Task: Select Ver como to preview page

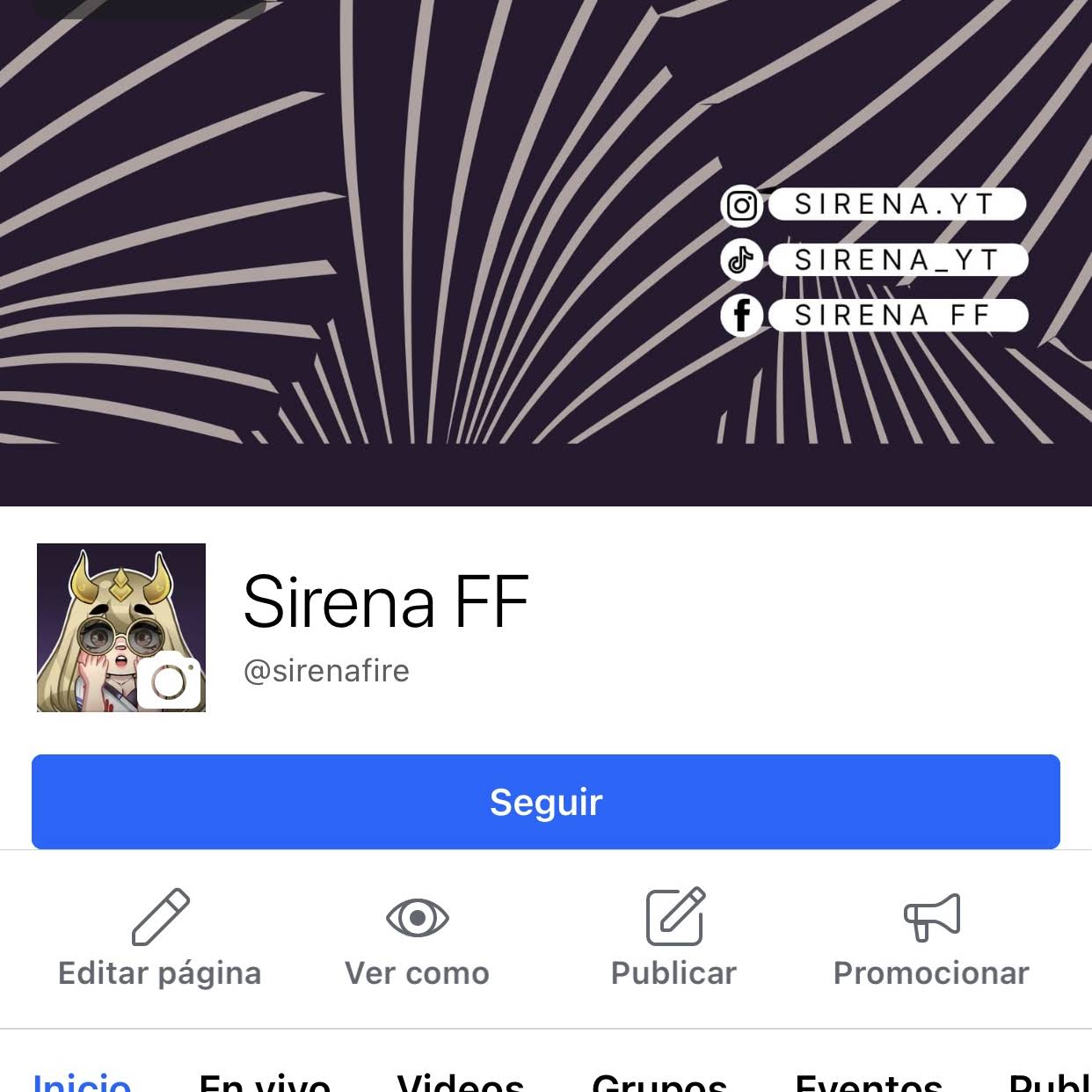Action: (x=417, y=938)
